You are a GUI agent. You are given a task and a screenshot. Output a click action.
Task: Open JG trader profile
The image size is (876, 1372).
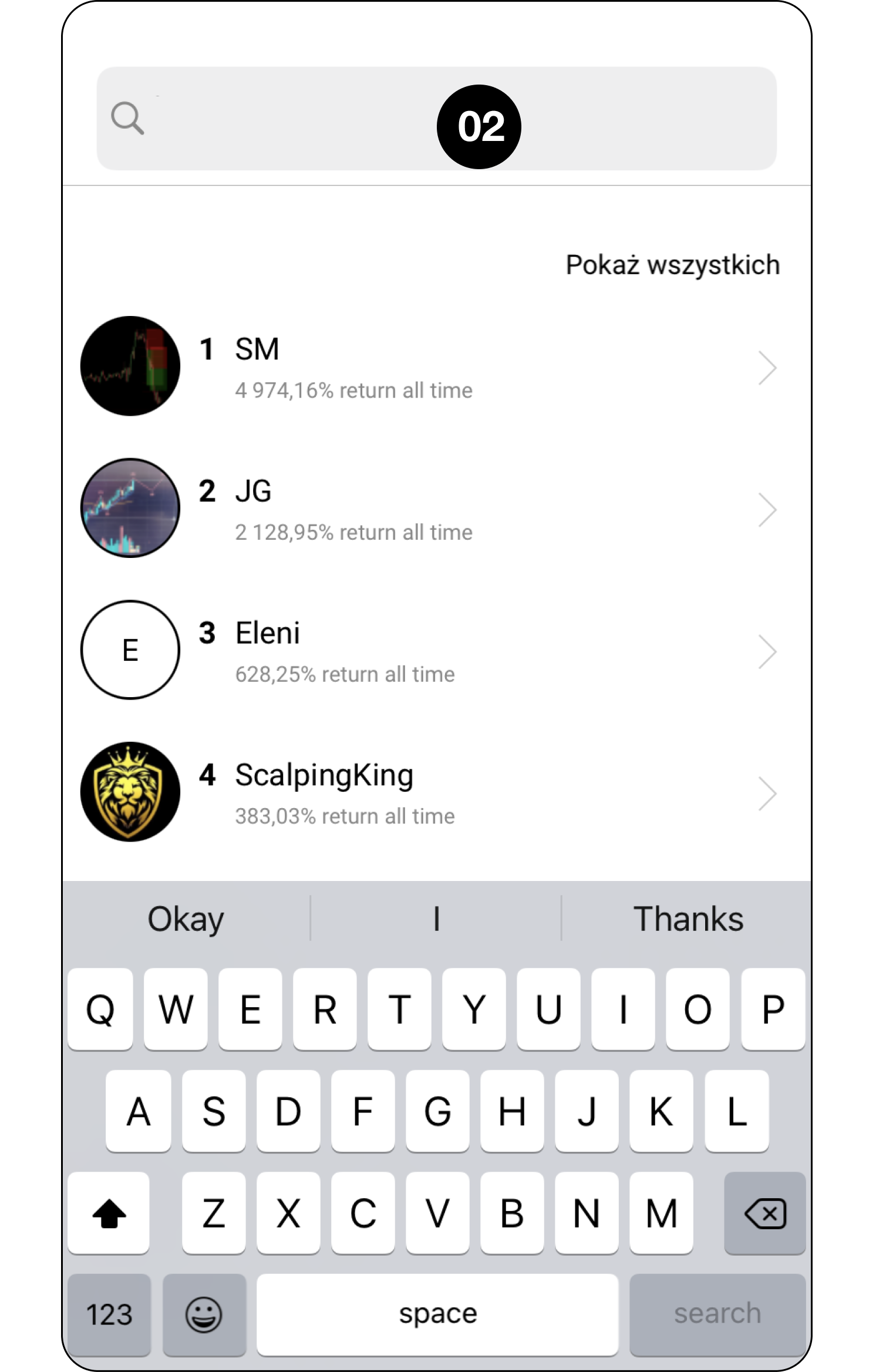click(434, 509)
